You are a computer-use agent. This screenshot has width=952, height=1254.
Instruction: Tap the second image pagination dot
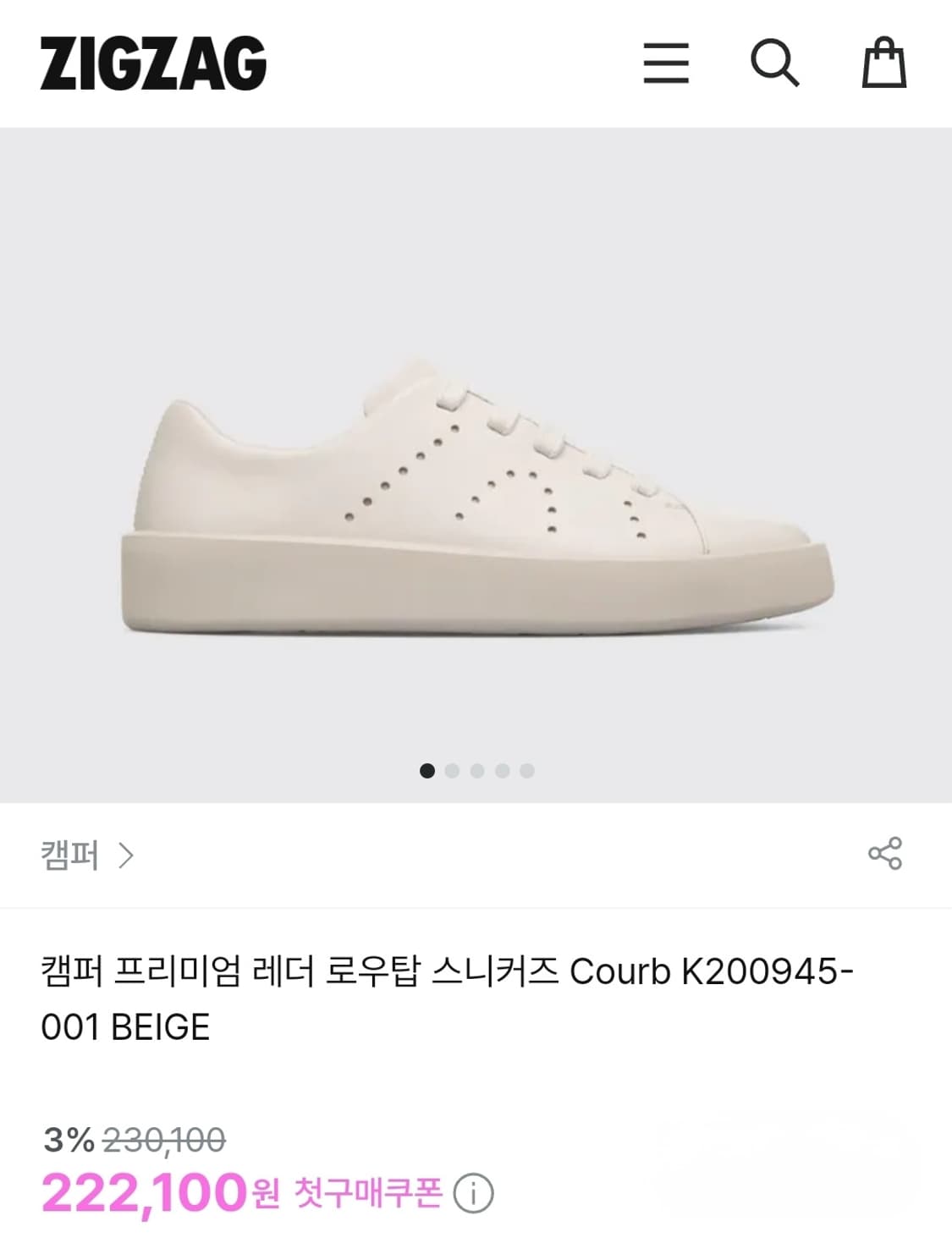[x=452, y=770]
